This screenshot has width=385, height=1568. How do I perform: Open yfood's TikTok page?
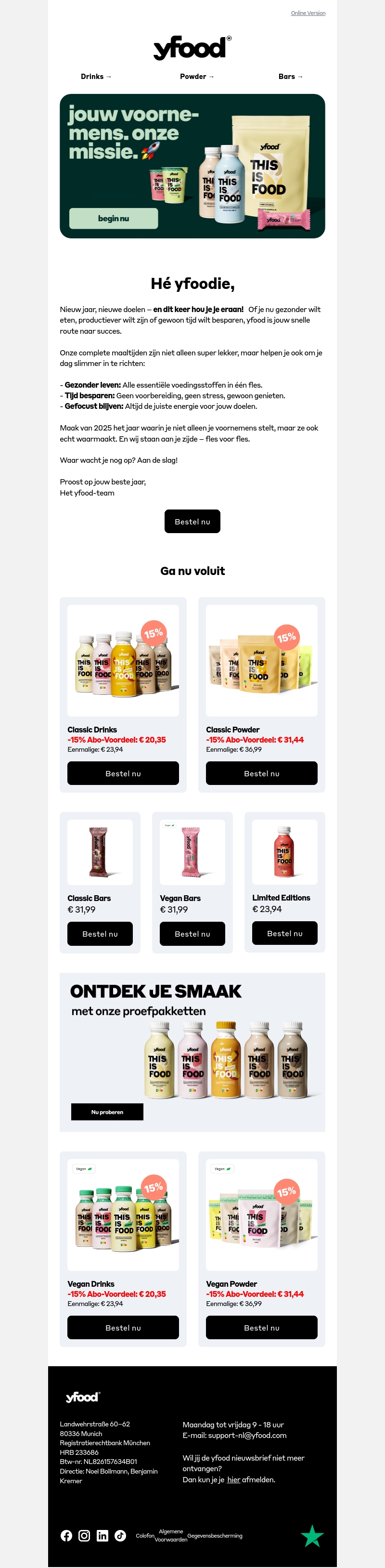click(120, 1535)
